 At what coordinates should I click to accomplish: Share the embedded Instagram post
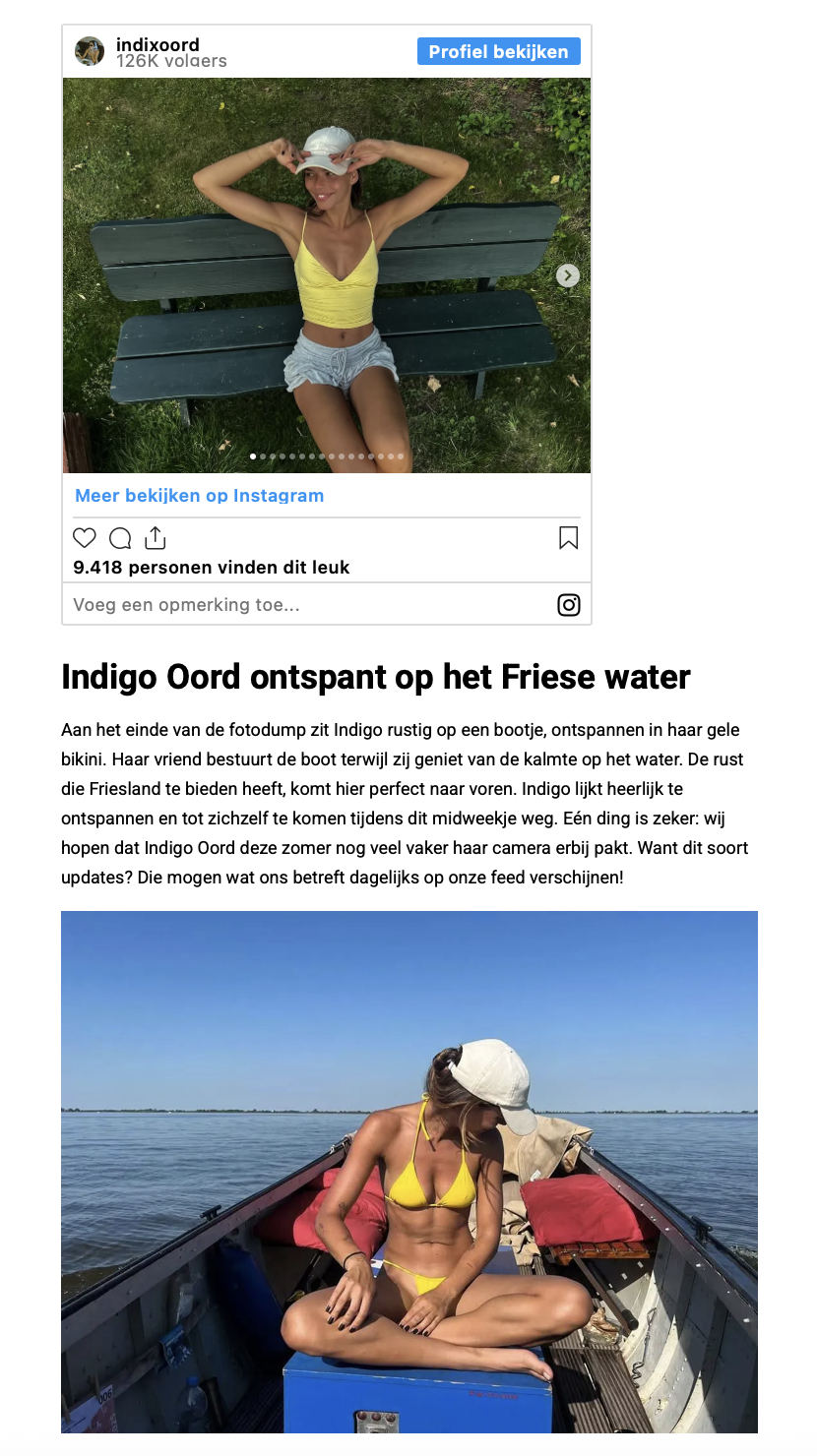click(x=156, y=538)
